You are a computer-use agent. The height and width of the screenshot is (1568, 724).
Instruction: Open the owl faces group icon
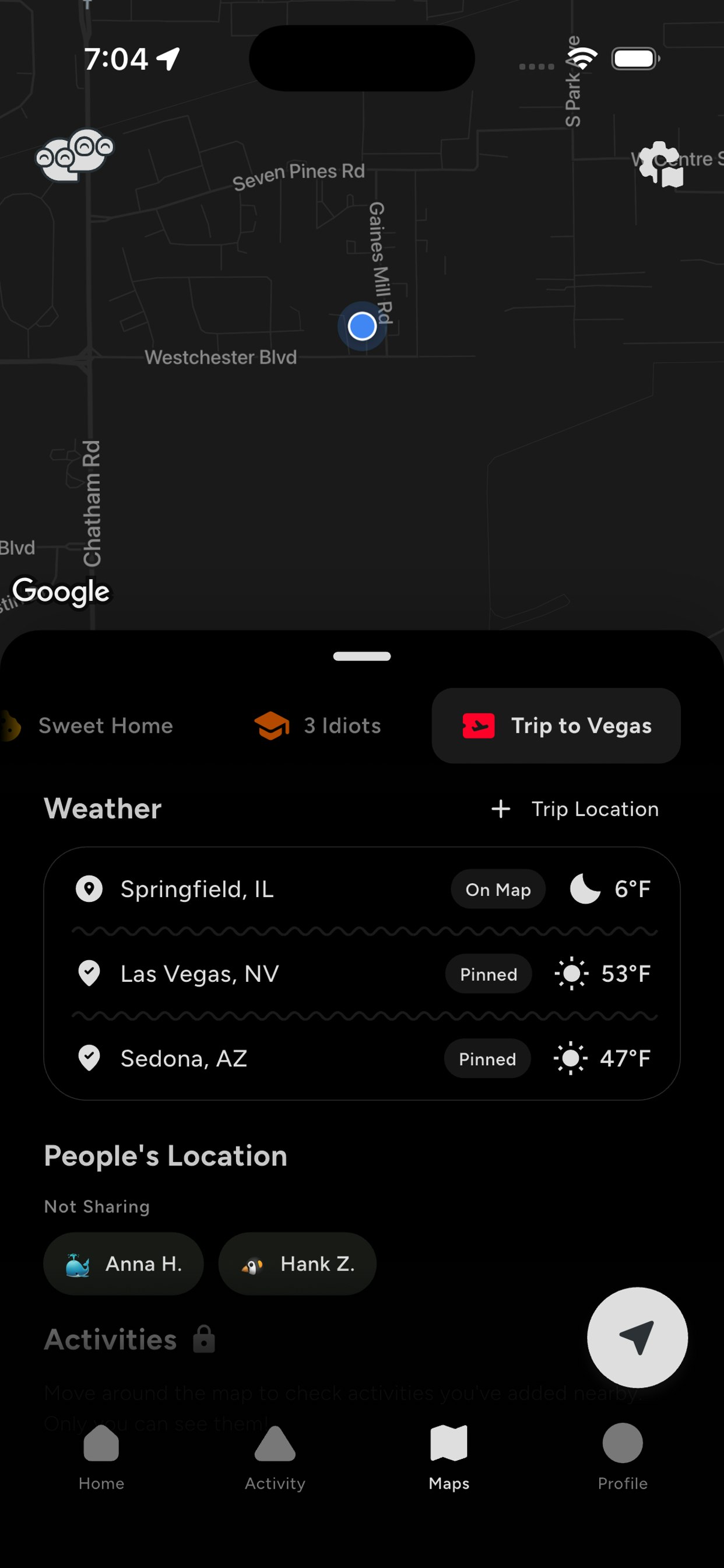pos(75,154)
